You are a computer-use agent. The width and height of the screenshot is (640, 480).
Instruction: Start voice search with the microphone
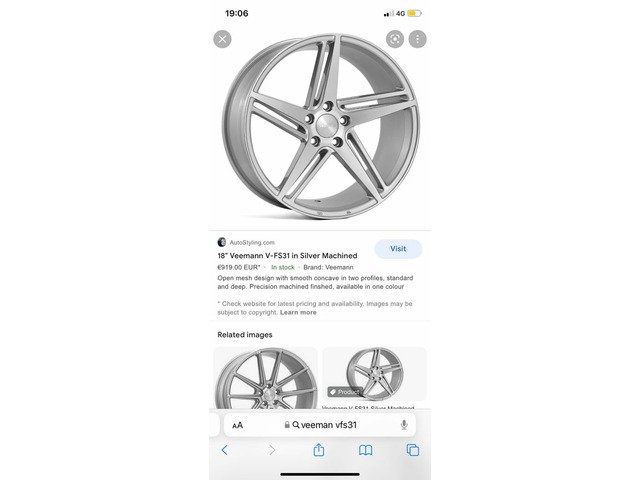click(404, 425)
